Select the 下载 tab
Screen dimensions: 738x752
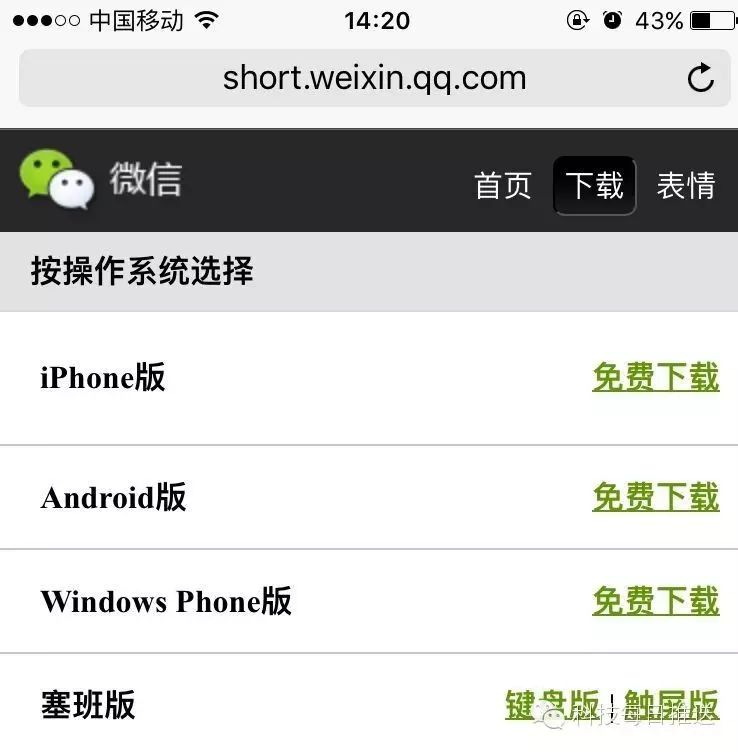594,186
